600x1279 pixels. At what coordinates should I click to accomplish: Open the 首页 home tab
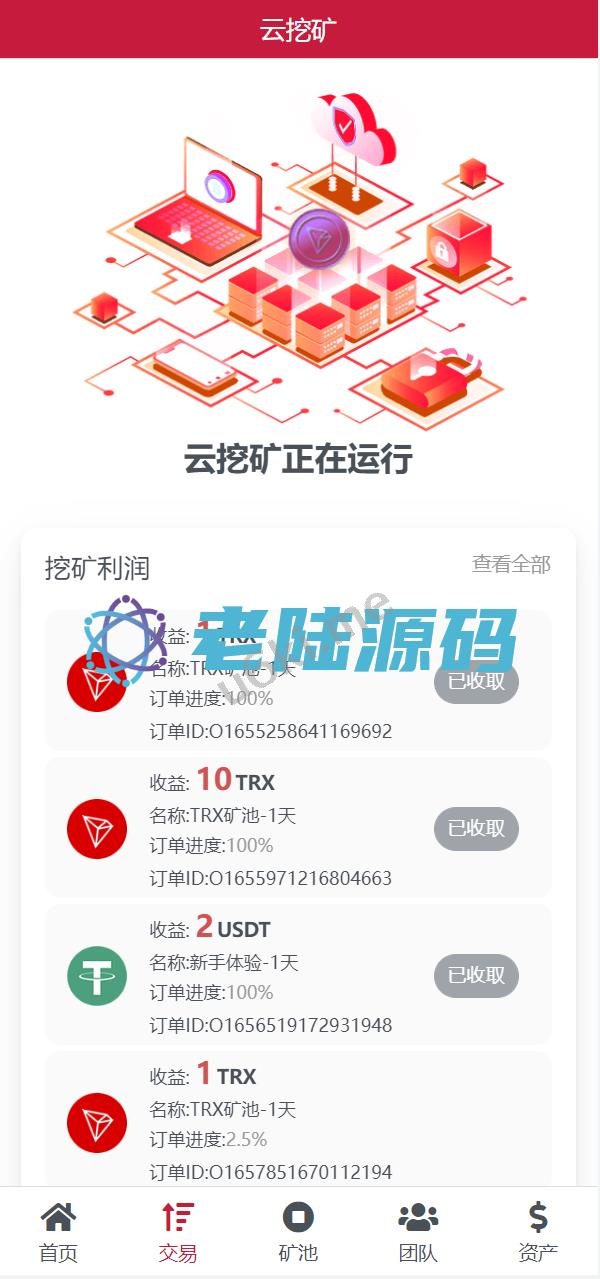click(58, 1232)
